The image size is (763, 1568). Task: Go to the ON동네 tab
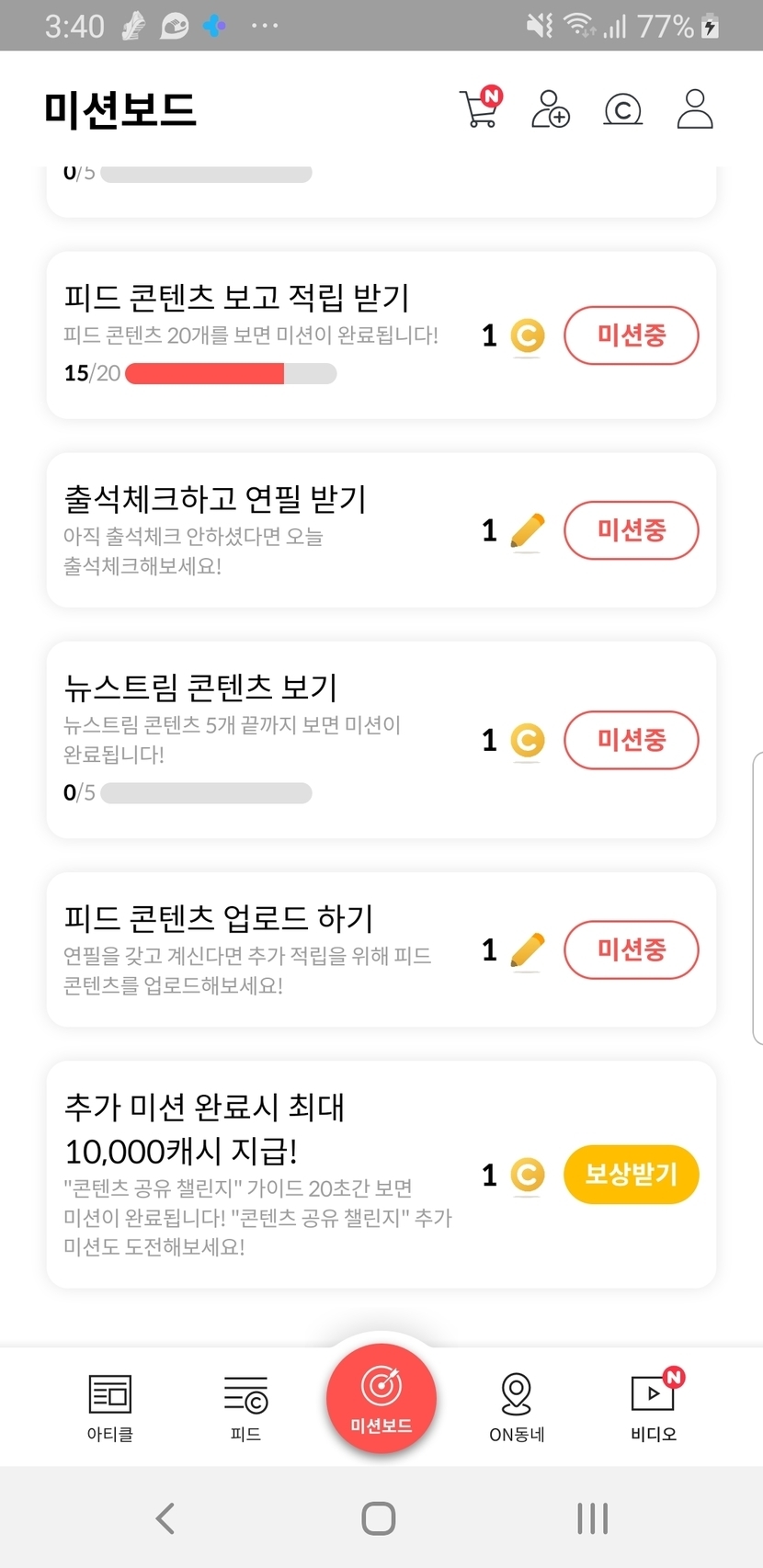517,1406
